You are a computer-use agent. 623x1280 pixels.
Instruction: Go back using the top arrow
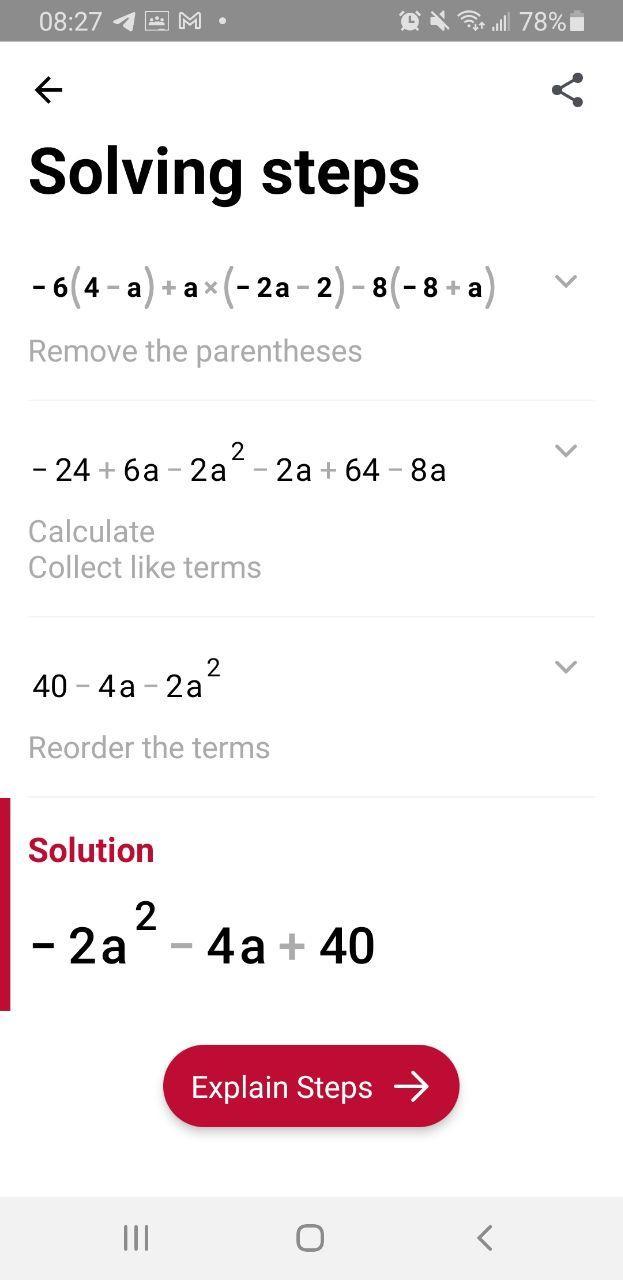click(x=48, y=90)
